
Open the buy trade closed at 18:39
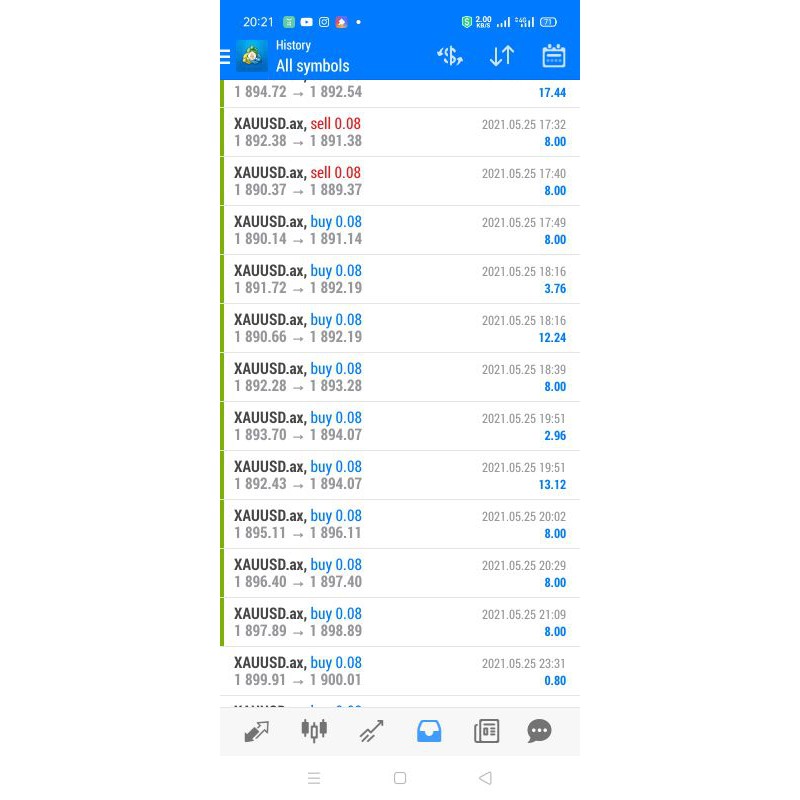click(400, 377)
